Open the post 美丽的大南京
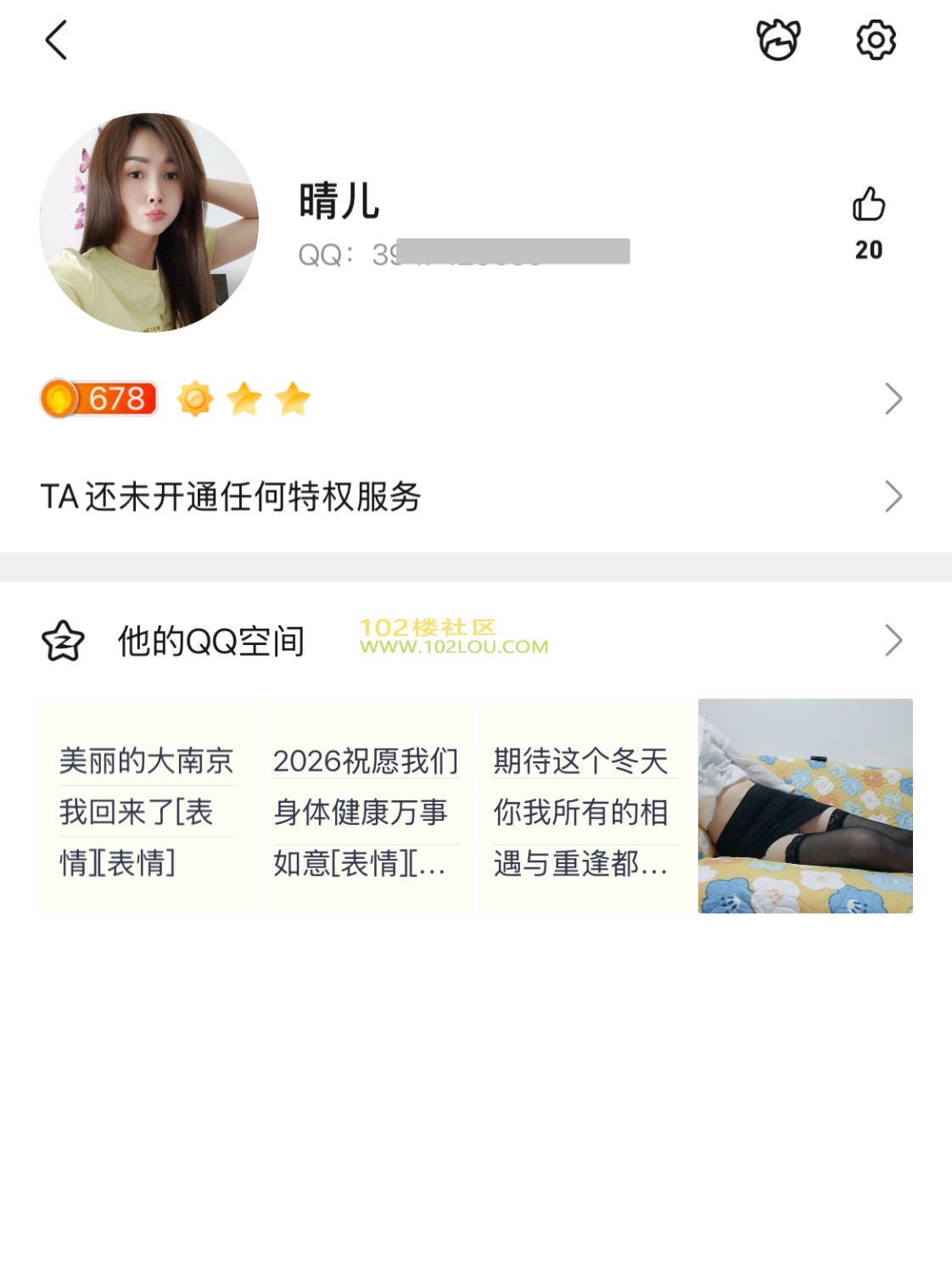The height and width of the screenshot is (1273, 952). point(146,806)
